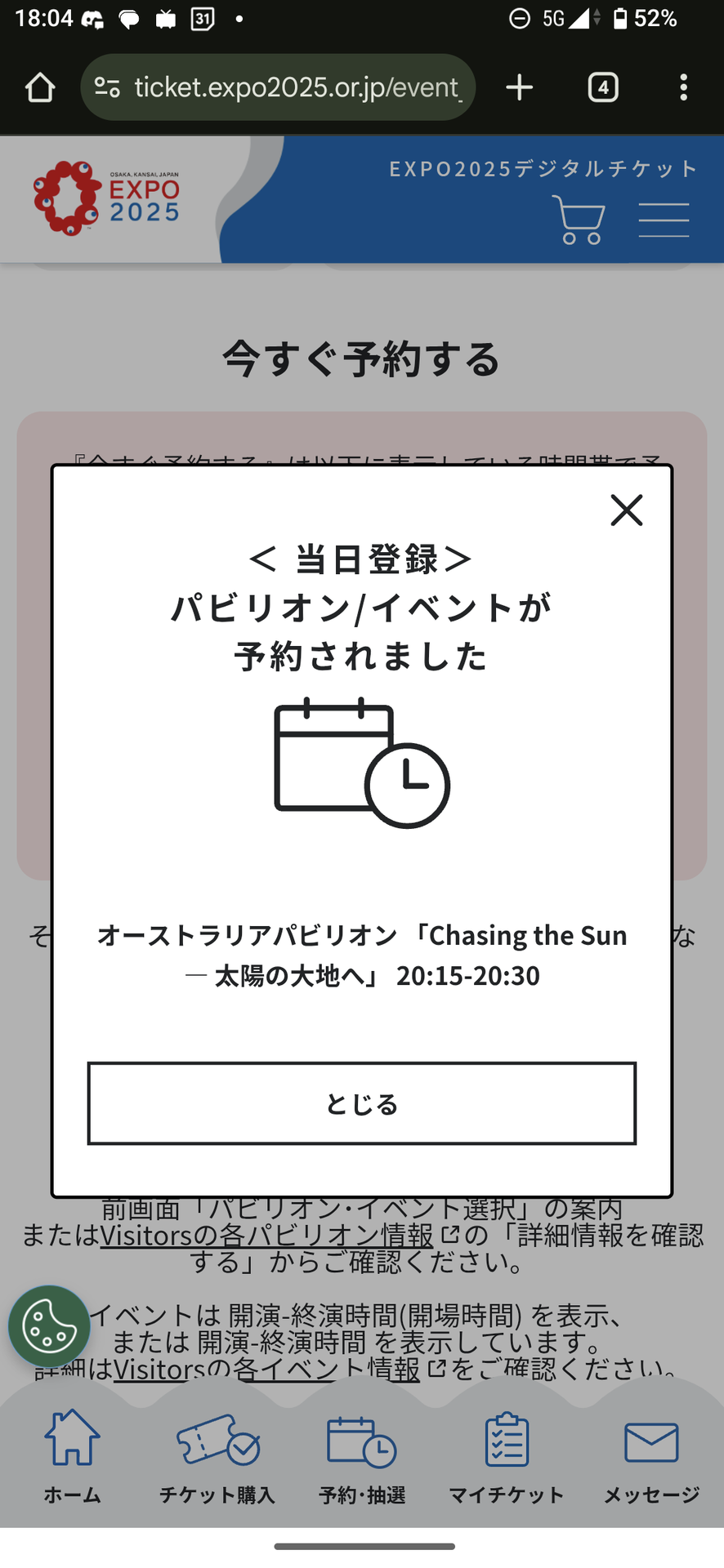
Task: Open the EXPO 2025 logo home
Action: (106, 198)
